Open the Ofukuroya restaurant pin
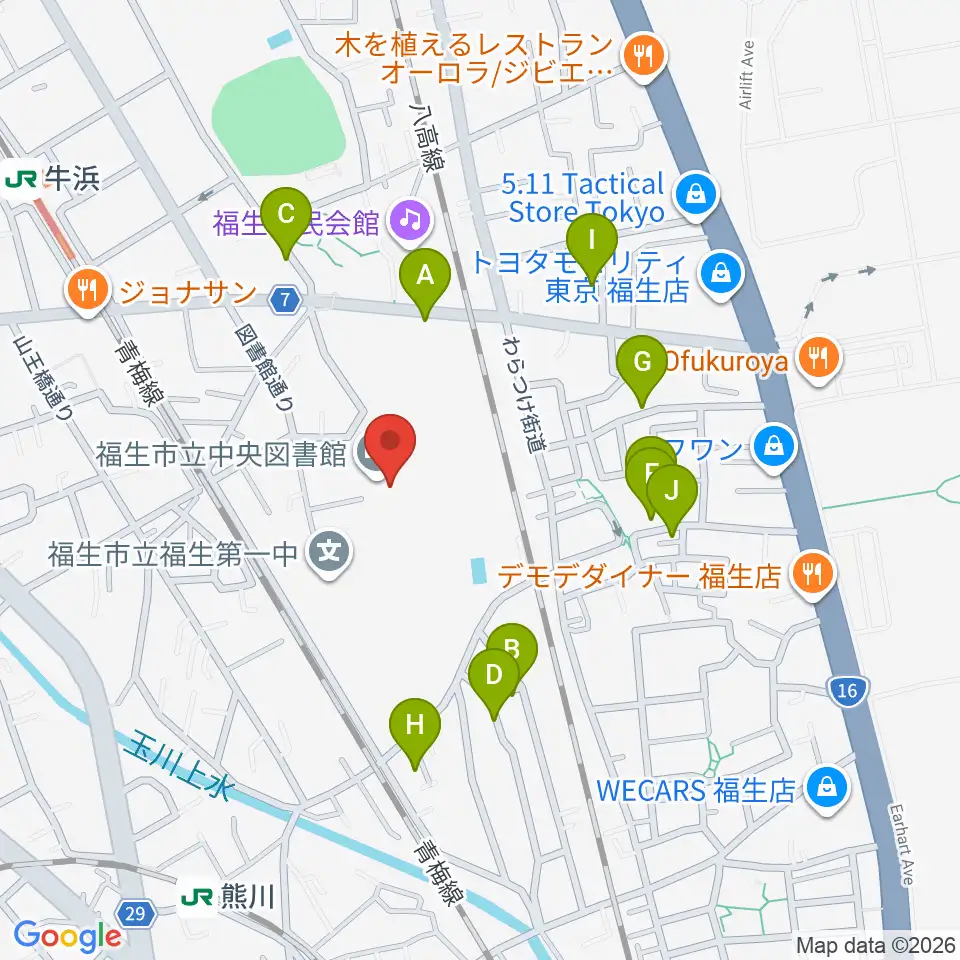This screenshot has height=960, width=960. tap(819, 359)
